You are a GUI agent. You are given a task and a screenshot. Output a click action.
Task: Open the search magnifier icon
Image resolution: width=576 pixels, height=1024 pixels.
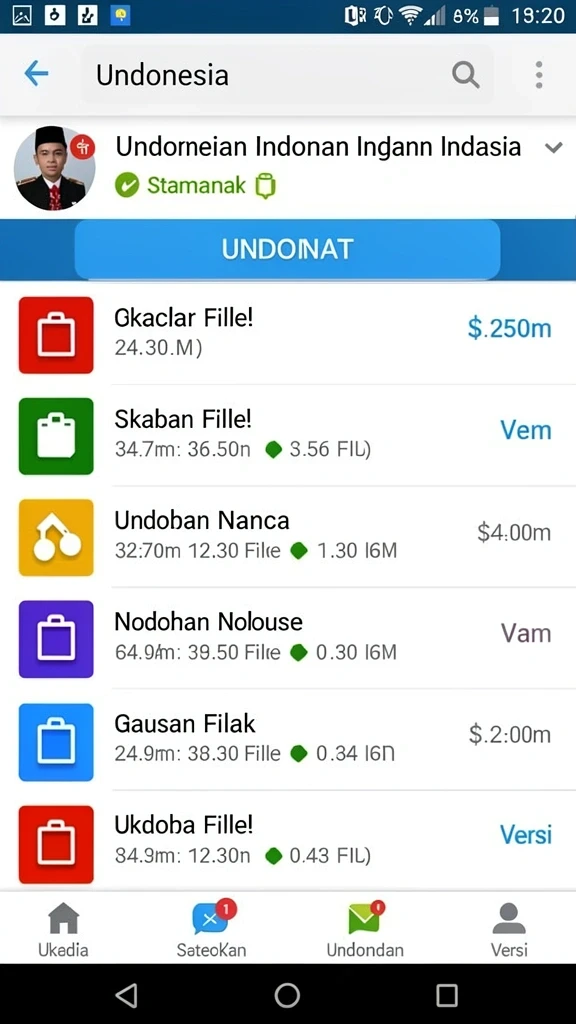point(466,75)
